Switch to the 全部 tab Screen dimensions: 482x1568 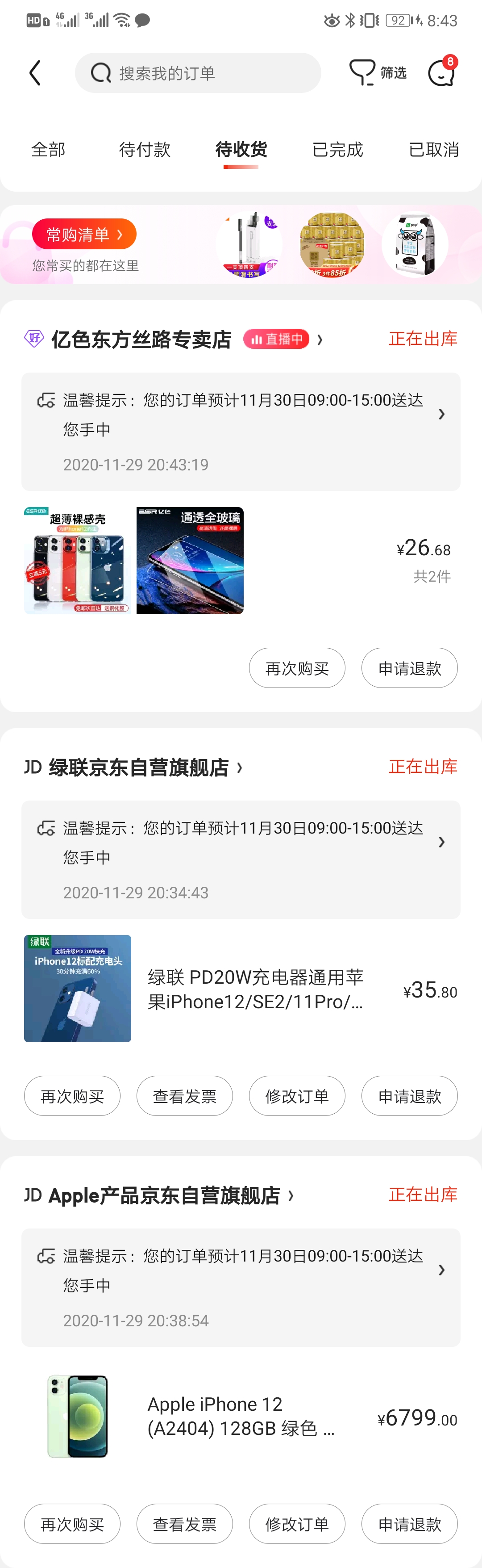[48, 150]
